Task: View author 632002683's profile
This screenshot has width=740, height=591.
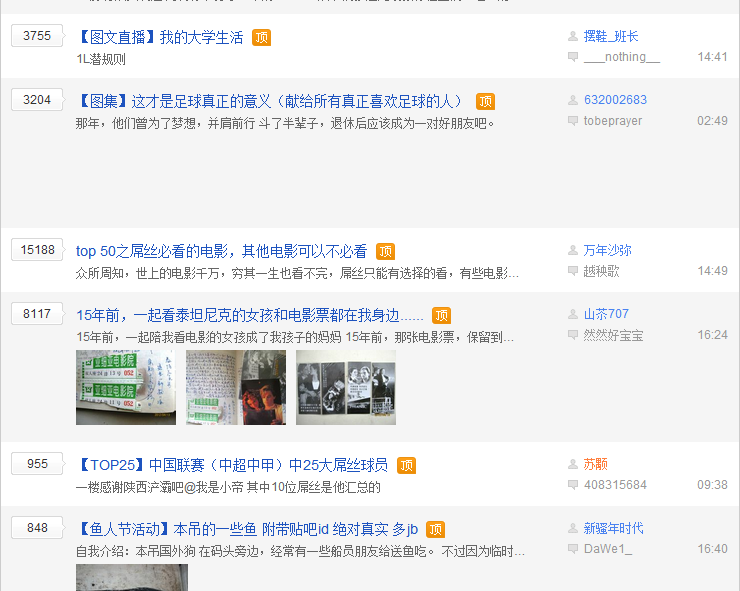Action: [x=615, y=100]
